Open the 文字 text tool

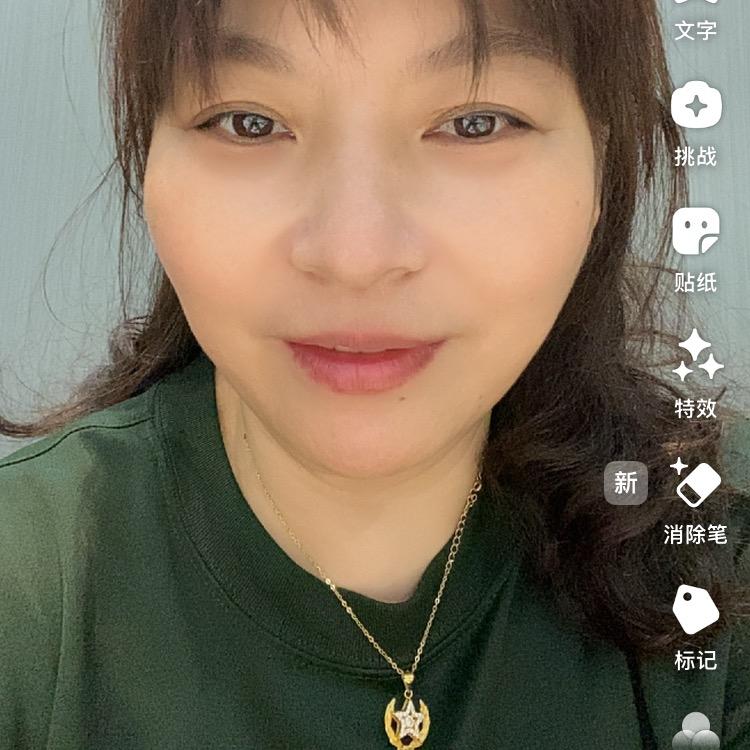(695, 20)
